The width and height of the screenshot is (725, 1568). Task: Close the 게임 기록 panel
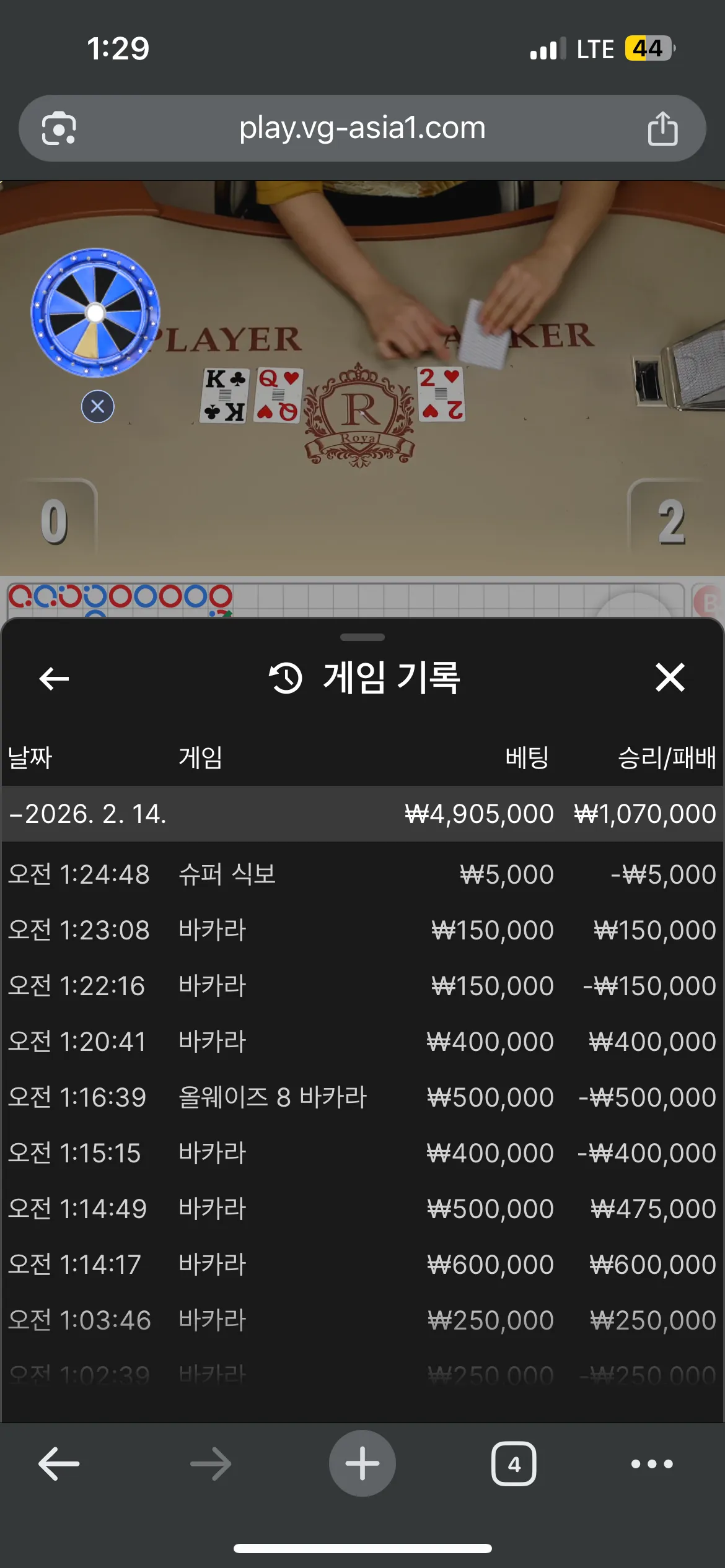[670, 677]
